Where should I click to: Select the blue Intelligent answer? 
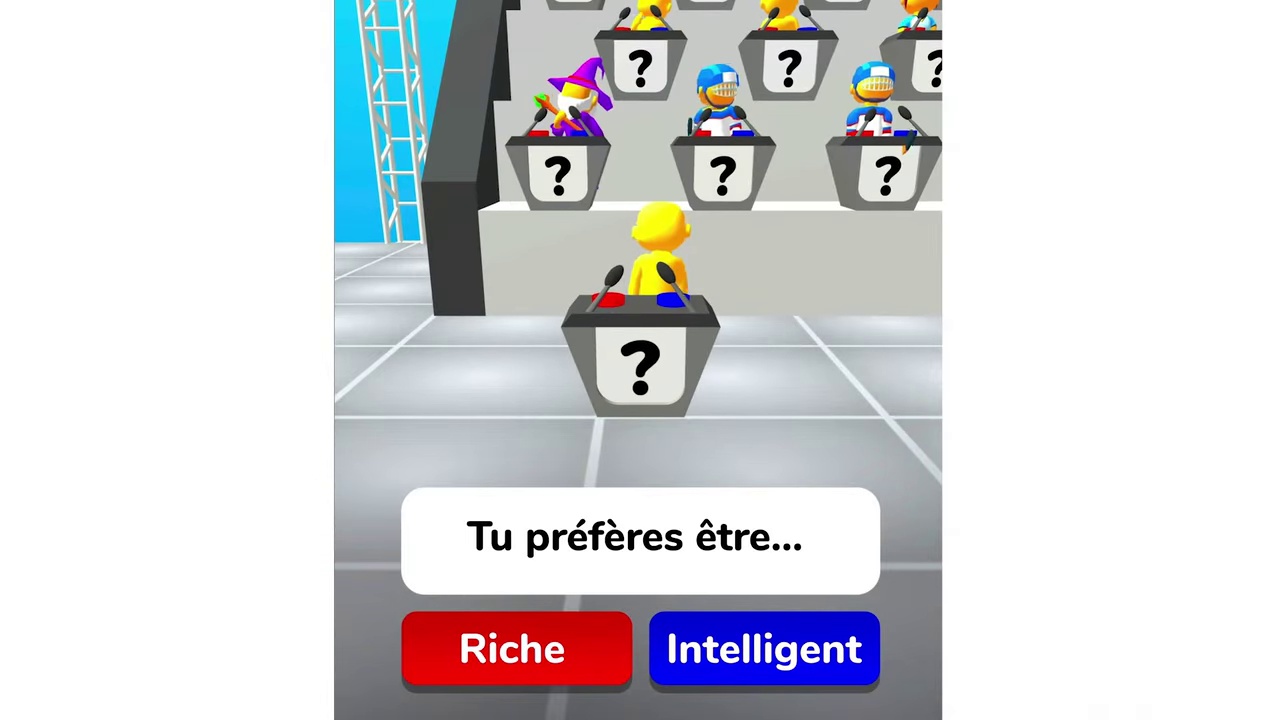[x=764, y=649]
